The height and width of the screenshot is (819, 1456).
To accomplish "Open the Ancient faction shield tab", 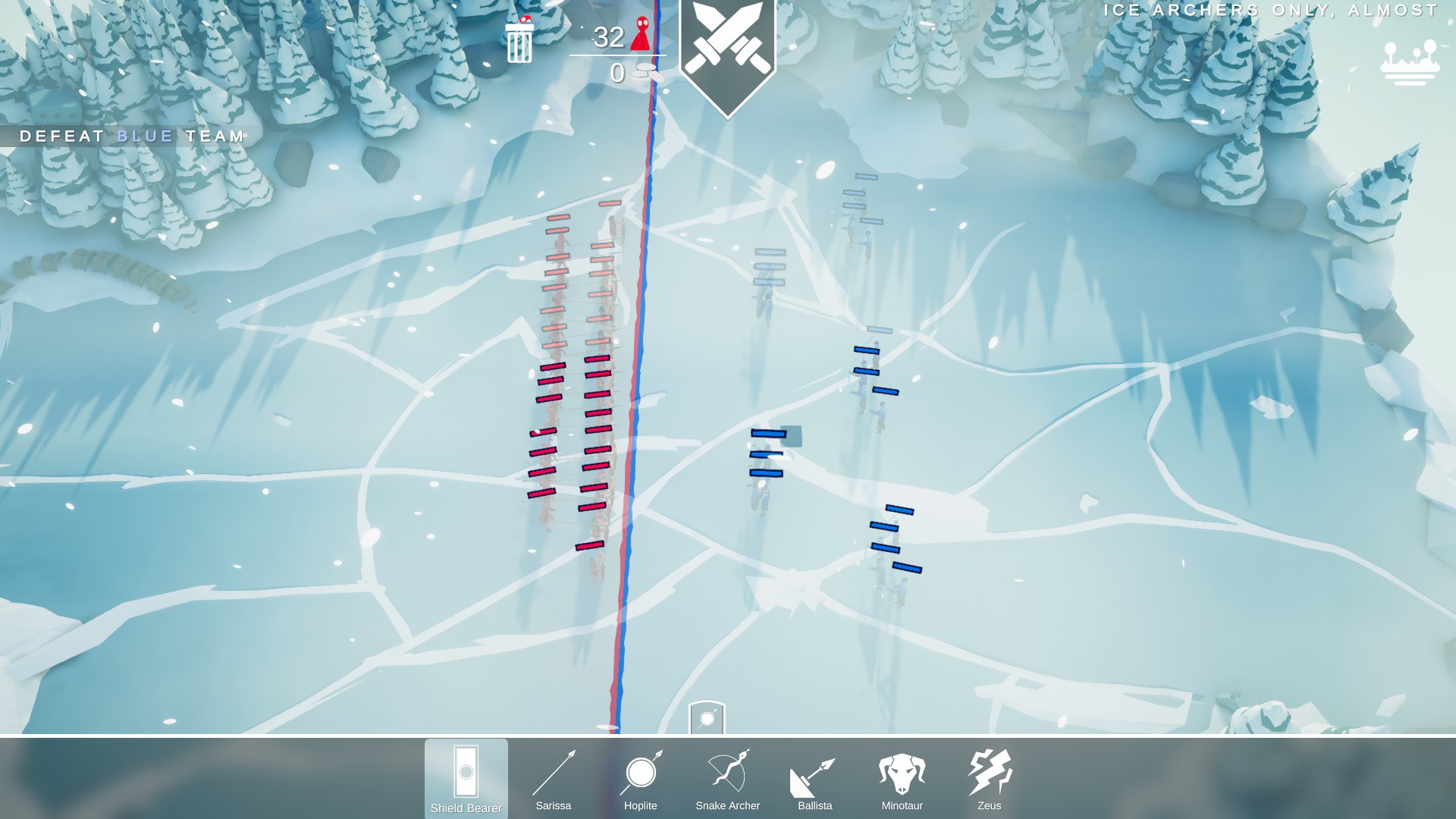I will (x=707, y=717).
